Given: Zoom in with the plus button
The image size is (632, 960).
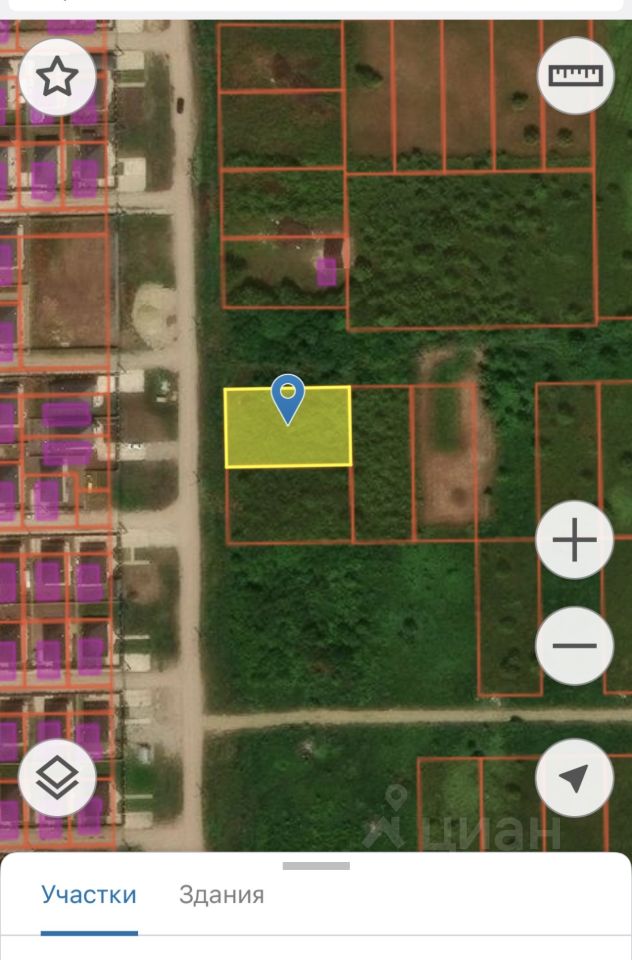Looking at the screenshot, I should pos(575,541).
